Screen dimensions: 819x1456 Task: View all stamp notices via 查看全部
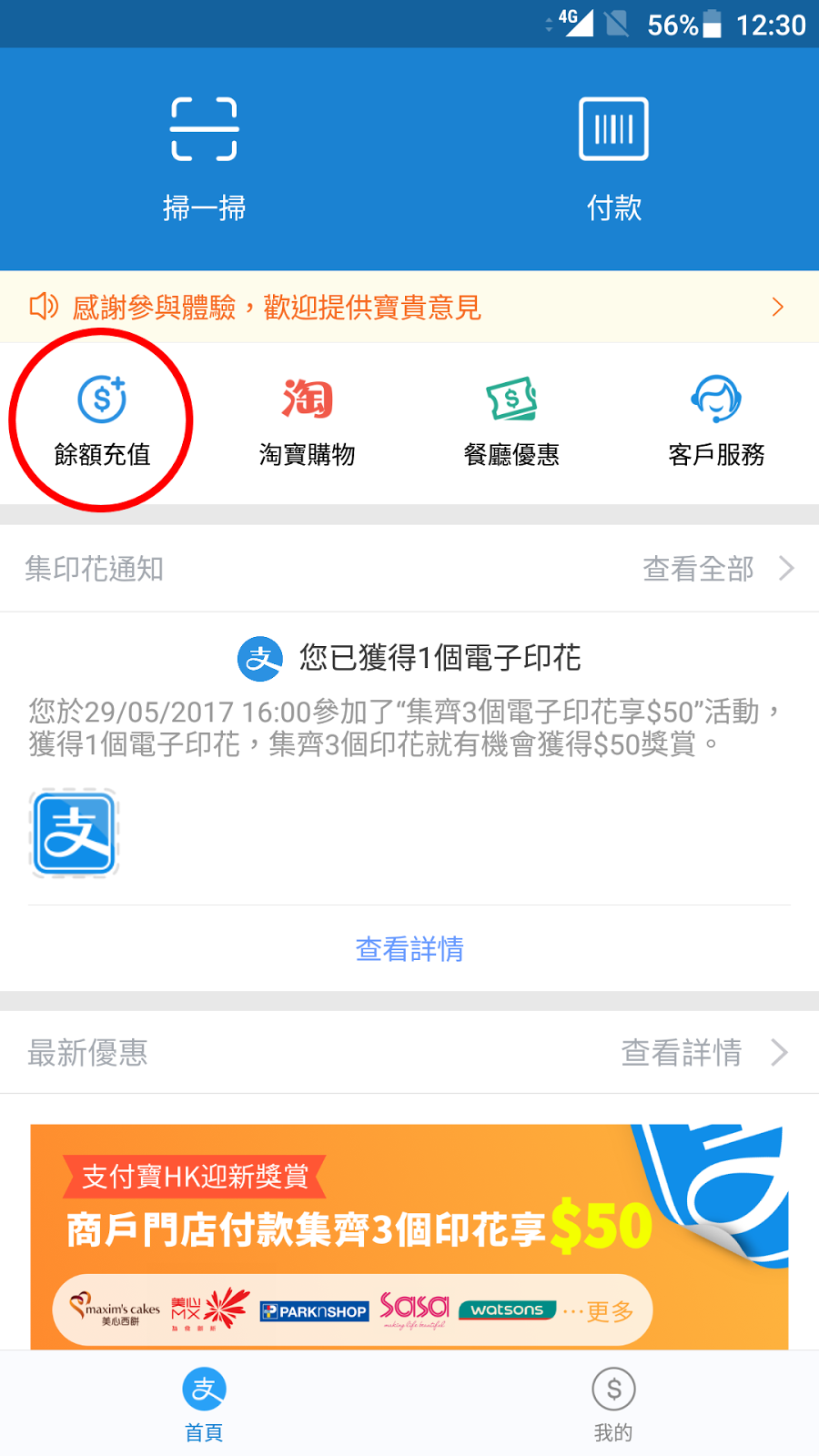coord(717,569)
